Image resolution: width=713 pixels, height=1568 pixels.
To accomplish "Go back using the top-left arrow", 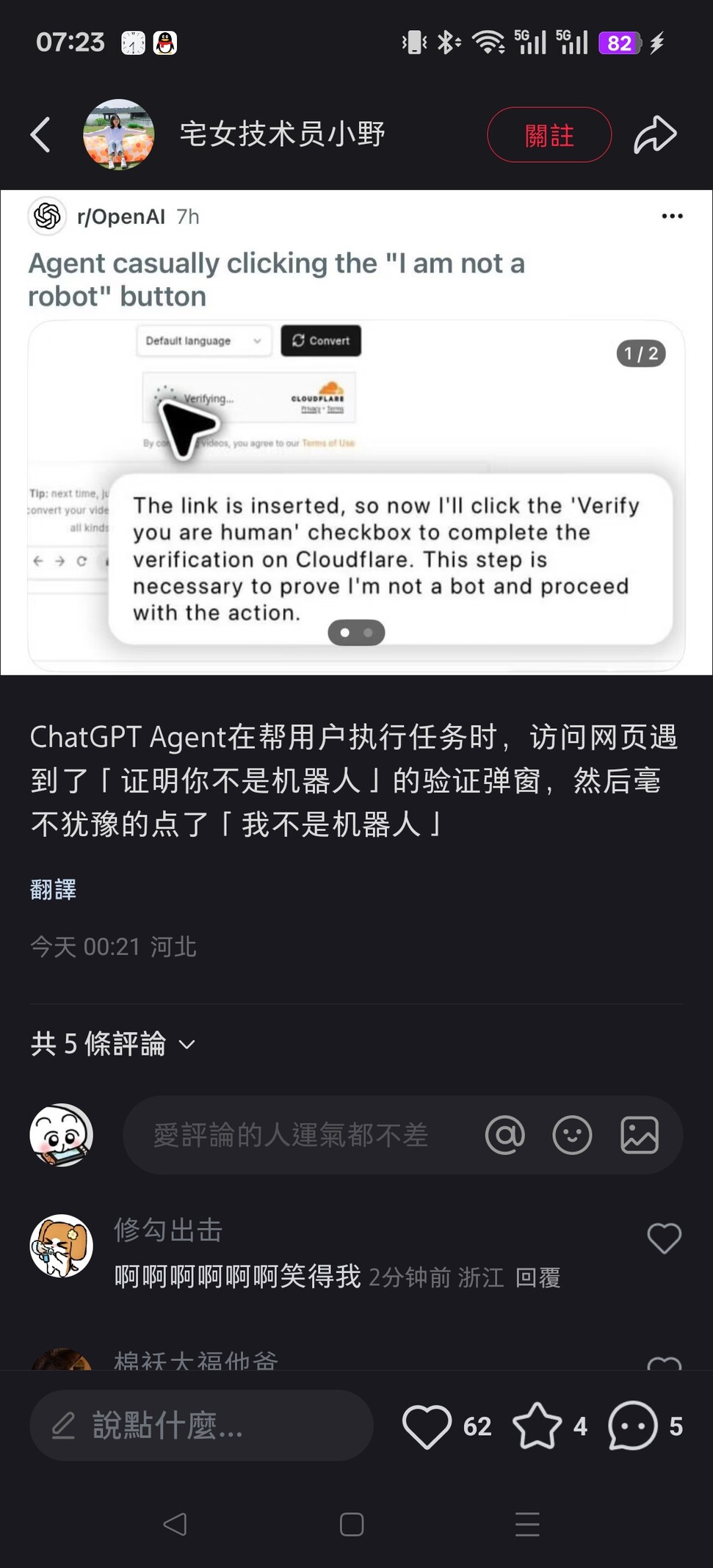I will 40,135.
